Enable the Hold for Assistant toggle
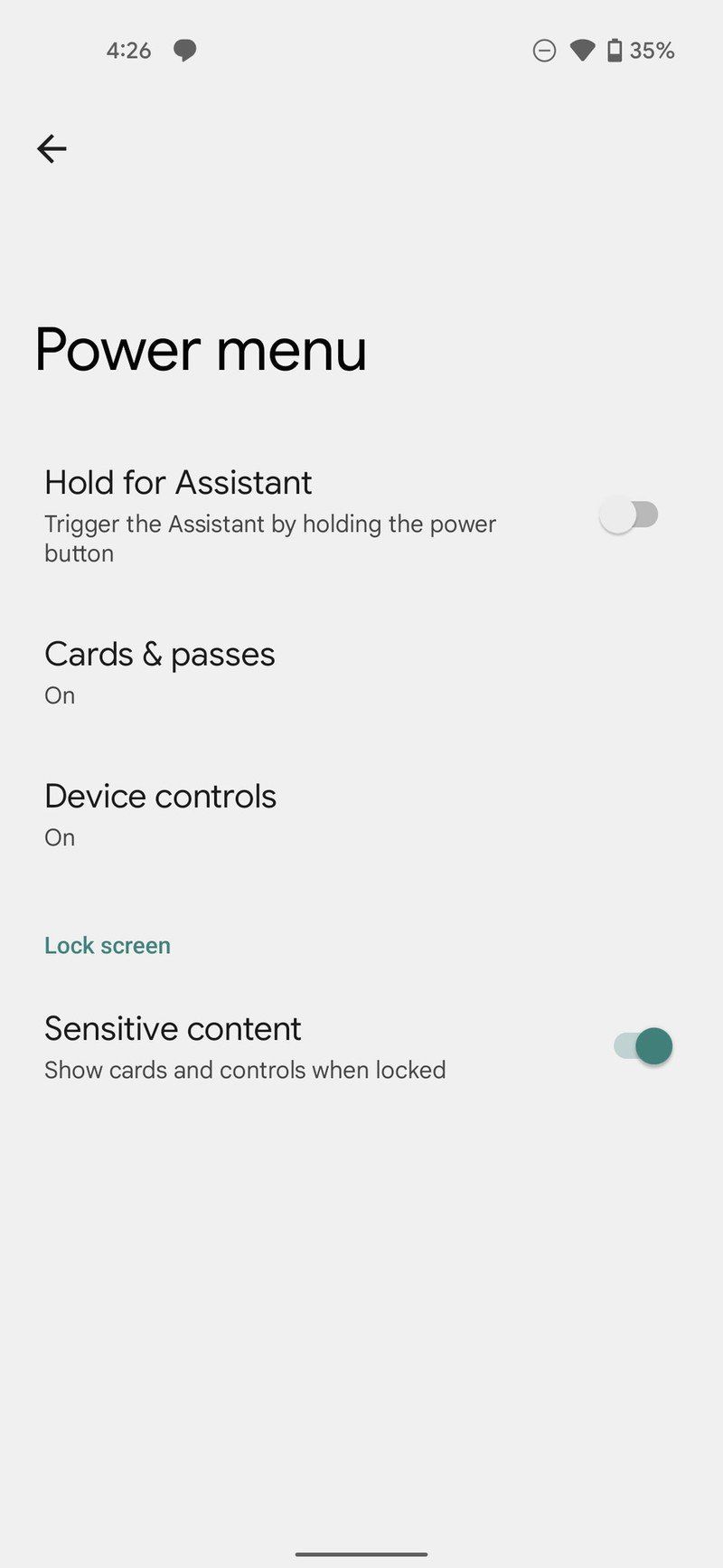Viewport: 723px width, 1568px height. pos(628,514)
